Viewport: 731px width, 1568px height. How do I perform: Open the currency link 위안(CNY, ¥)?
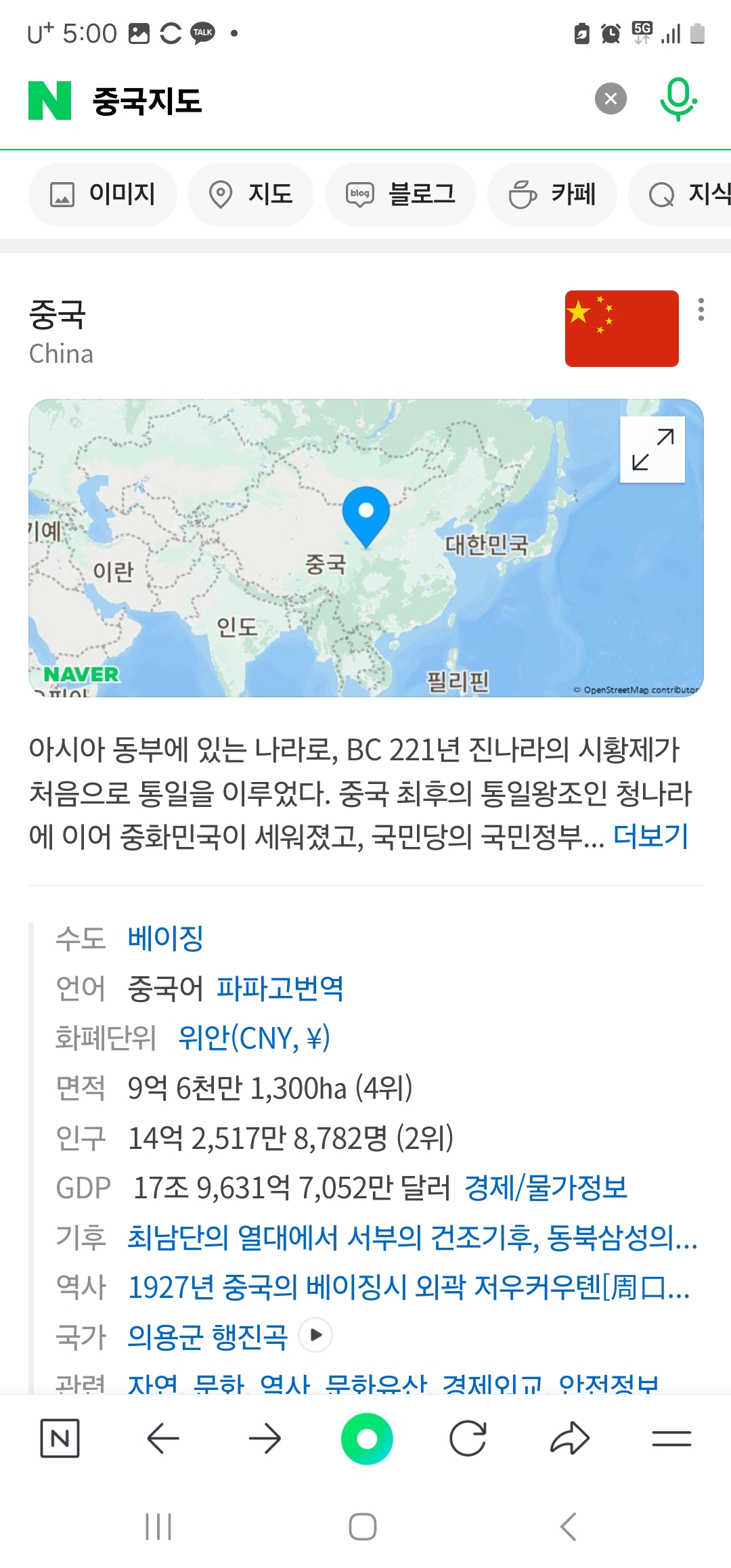pyautogui.click(x=254, y=1038)
